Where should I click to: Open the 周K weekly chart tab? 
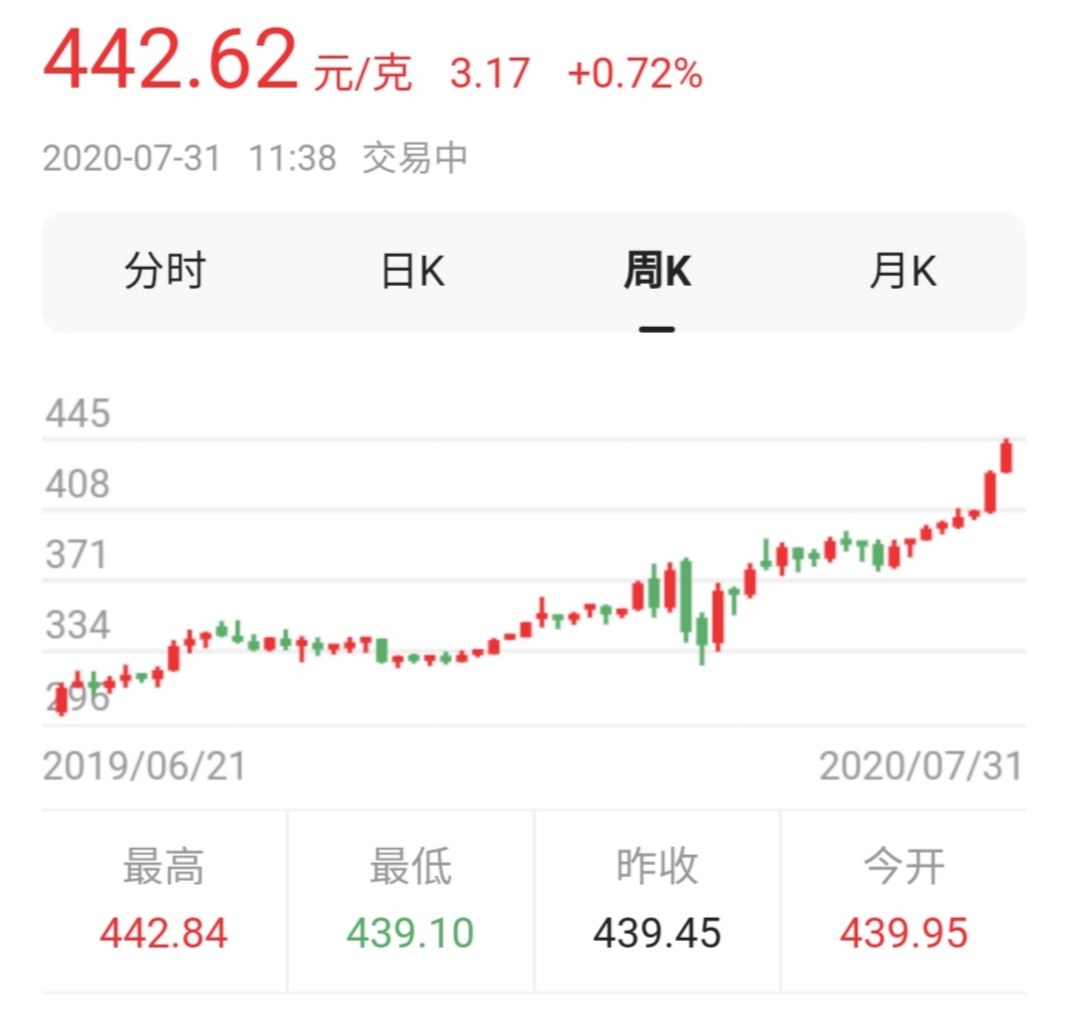coord(657,271)
